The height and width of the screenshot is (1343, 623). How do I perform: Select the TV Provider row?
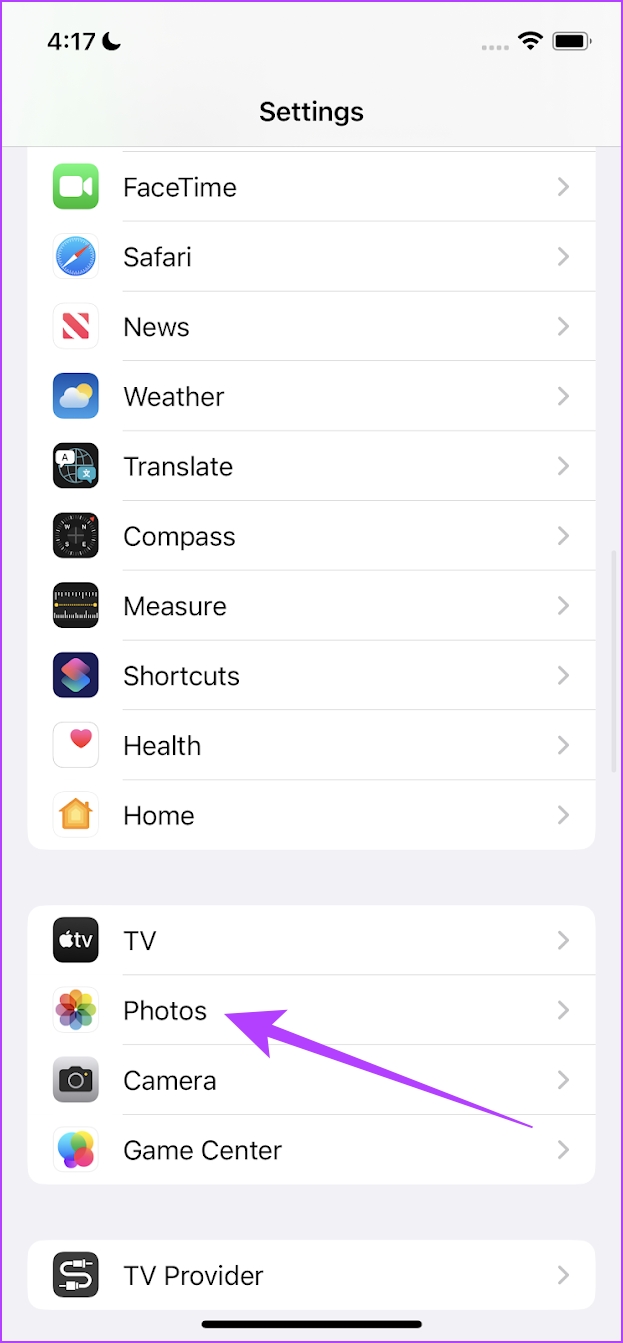pyautogui.click(x=311, y=1276)
